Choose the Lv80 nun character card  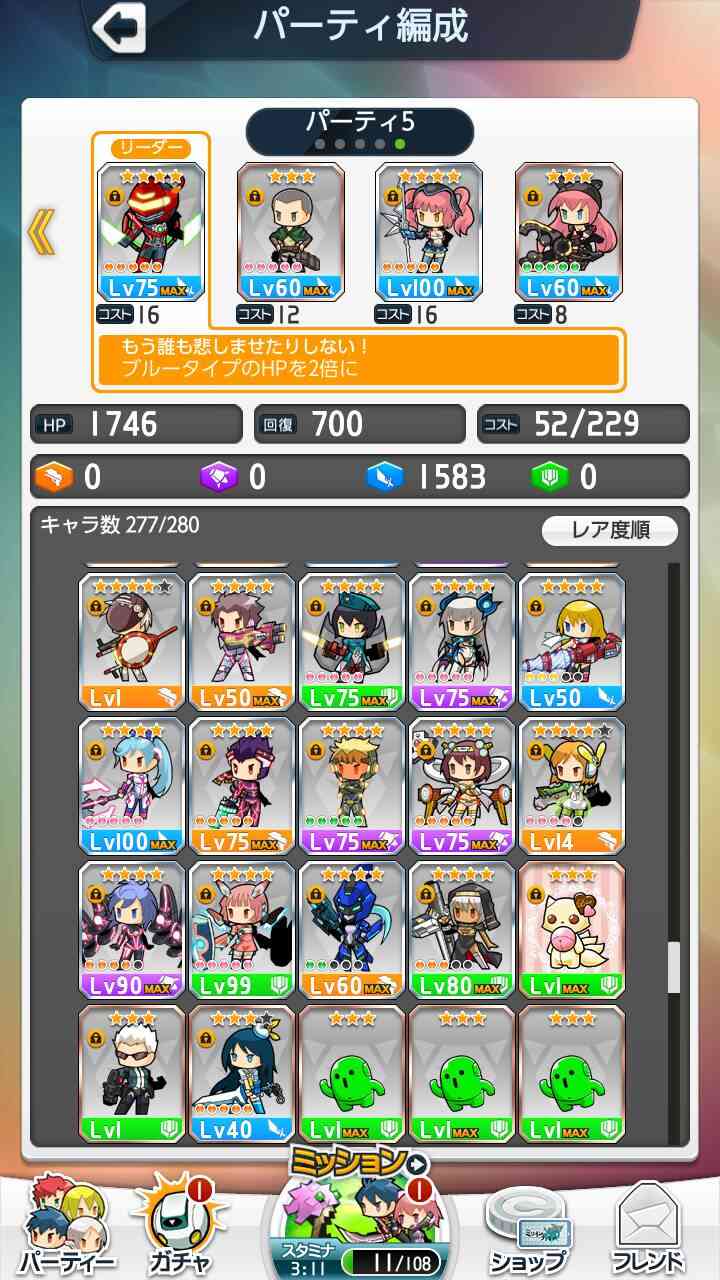pos(462,930)
